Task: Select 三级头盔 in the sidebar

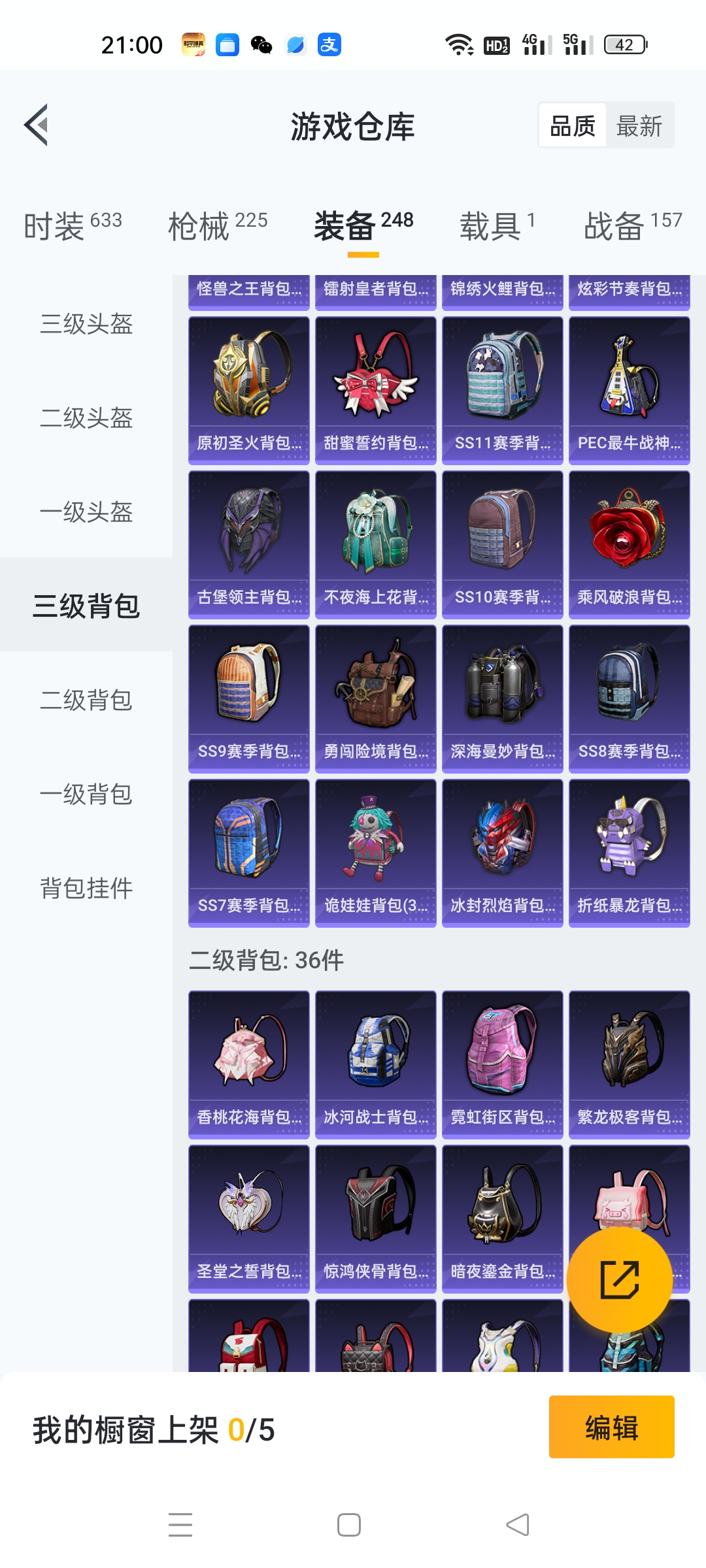Action: [x=86, y=323]
